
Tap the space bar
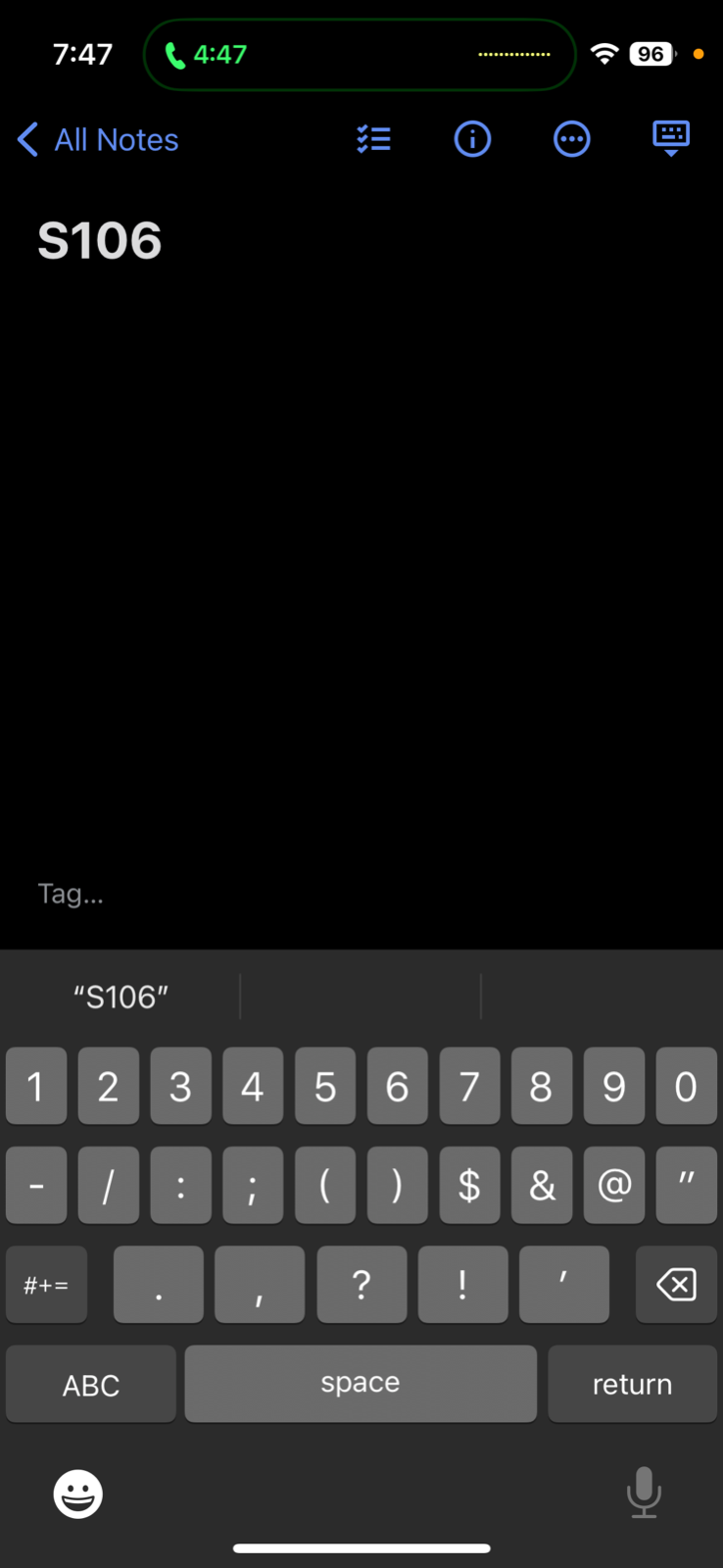[x=361, y=1384]
